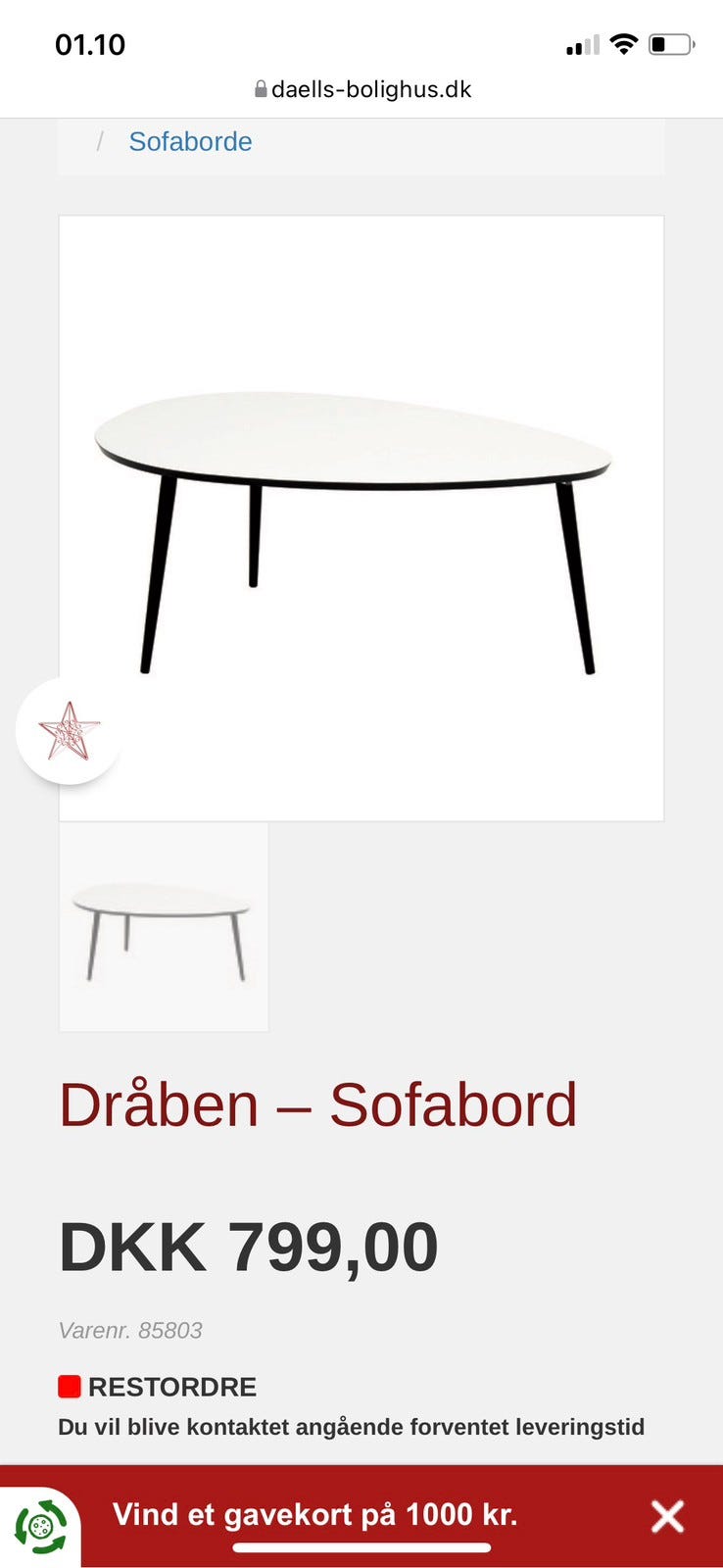723x1568 pixels.
Task: Tap the address bar showing daells-bolighus.dk
Action: 372,88
